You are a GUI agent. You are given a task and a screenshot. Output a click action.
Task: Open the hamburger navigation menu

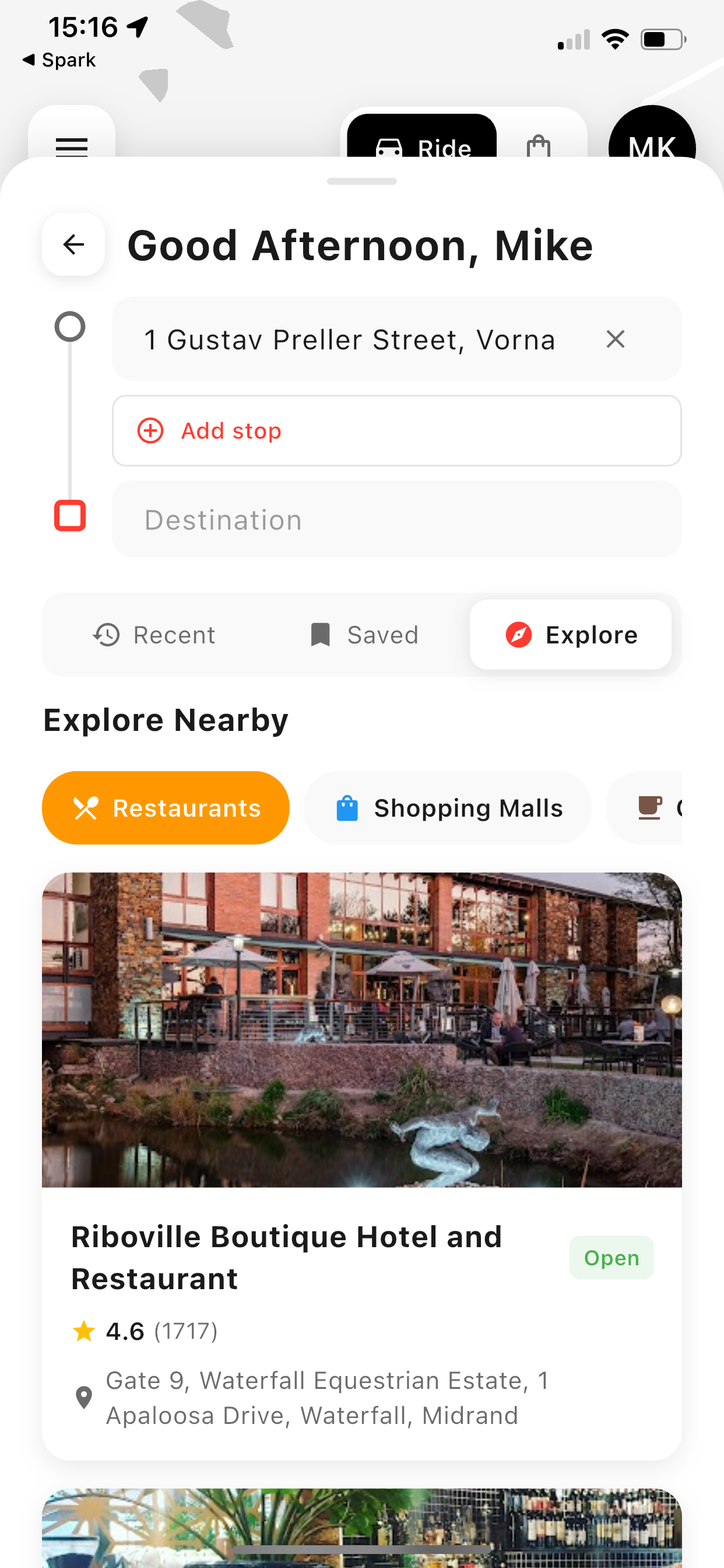pos(72,146)
